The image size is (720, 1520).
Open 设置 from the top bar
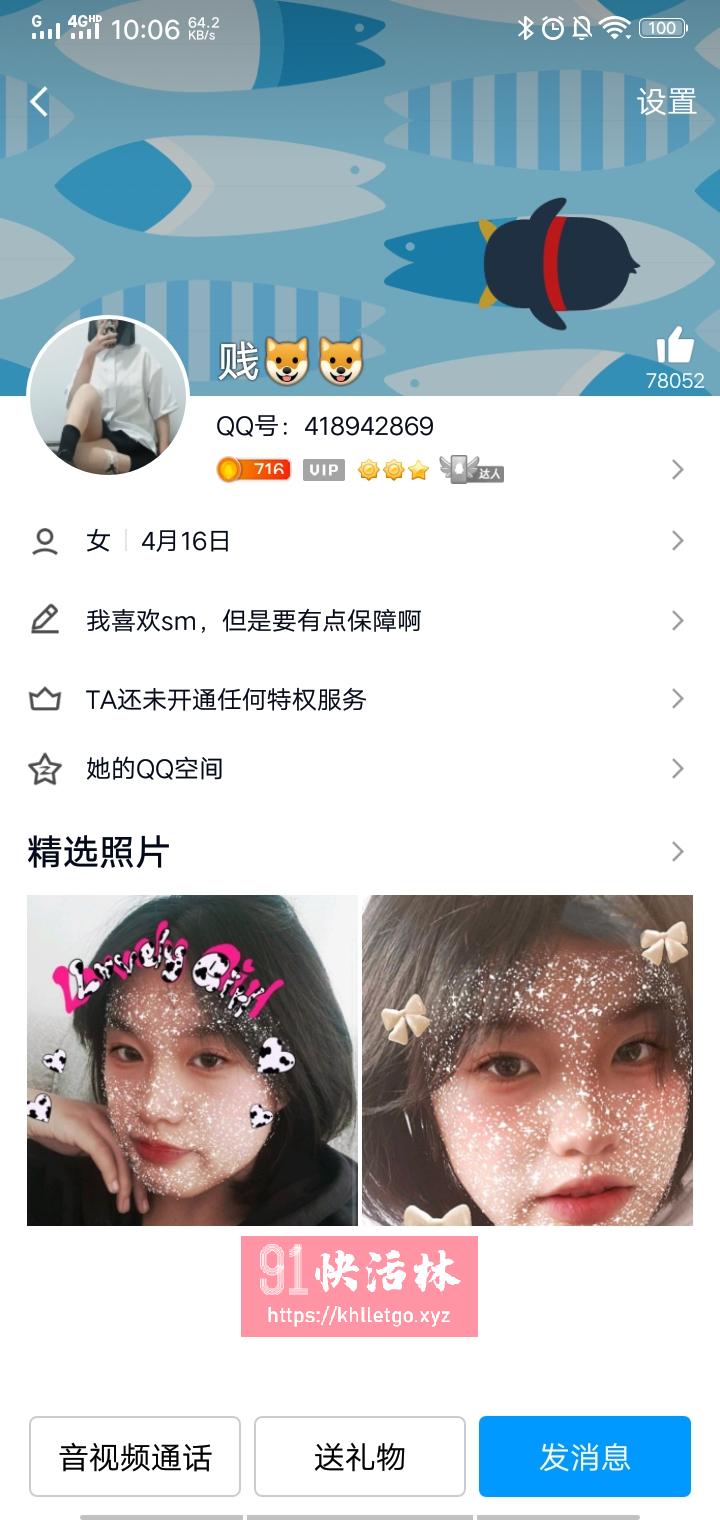pos(666,101)
